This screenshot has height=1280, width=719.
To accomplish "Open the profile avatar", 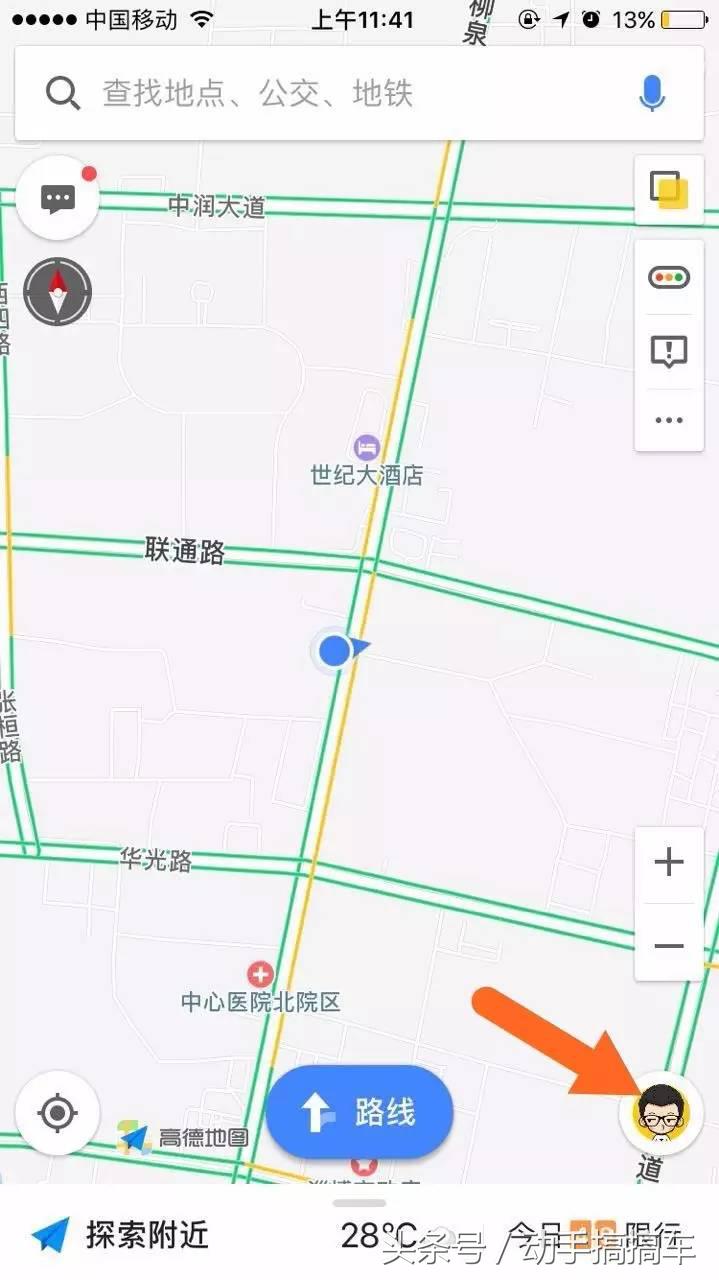I will coord(661,1112).
